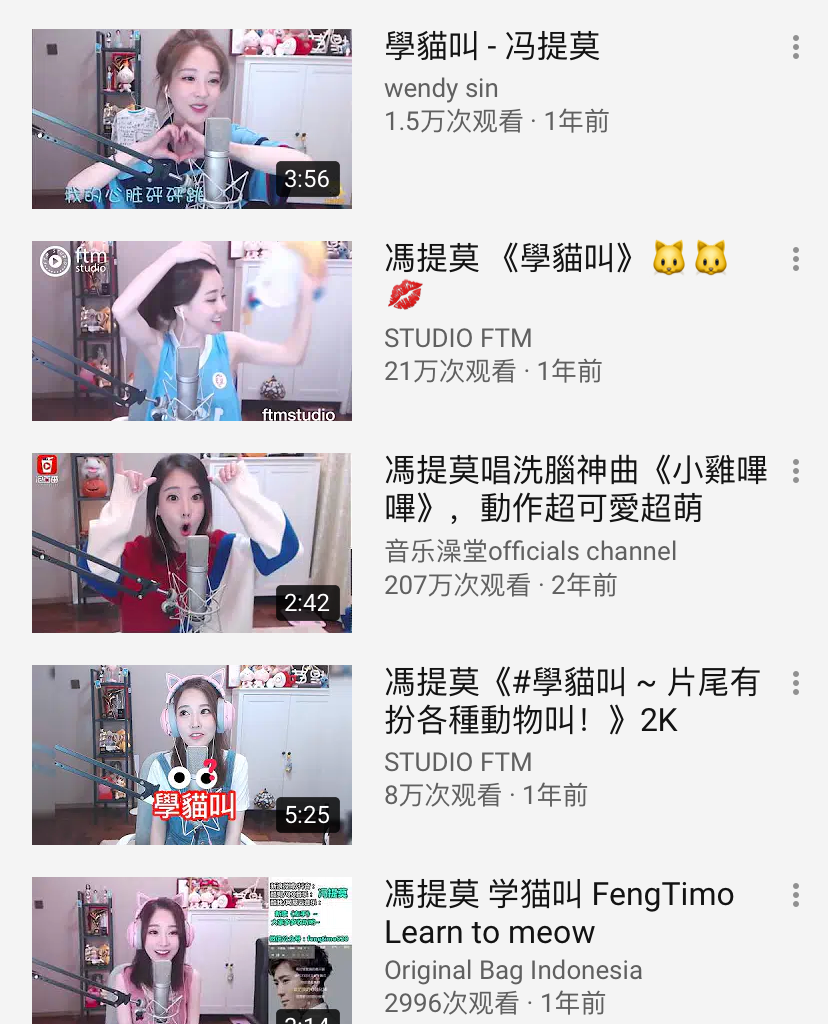Open more options for wendy sin's video
Screen dimensions: 828x1024
tap(796, 47)
